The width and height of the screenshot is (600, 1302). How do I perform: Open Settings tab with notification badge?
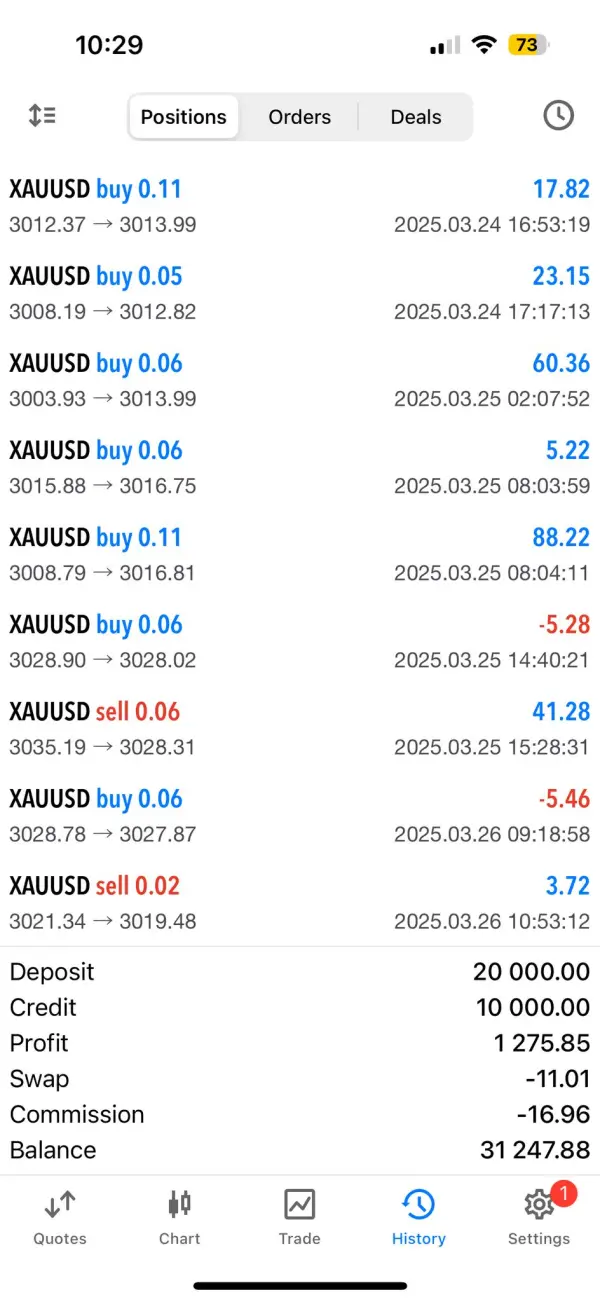539,1217
